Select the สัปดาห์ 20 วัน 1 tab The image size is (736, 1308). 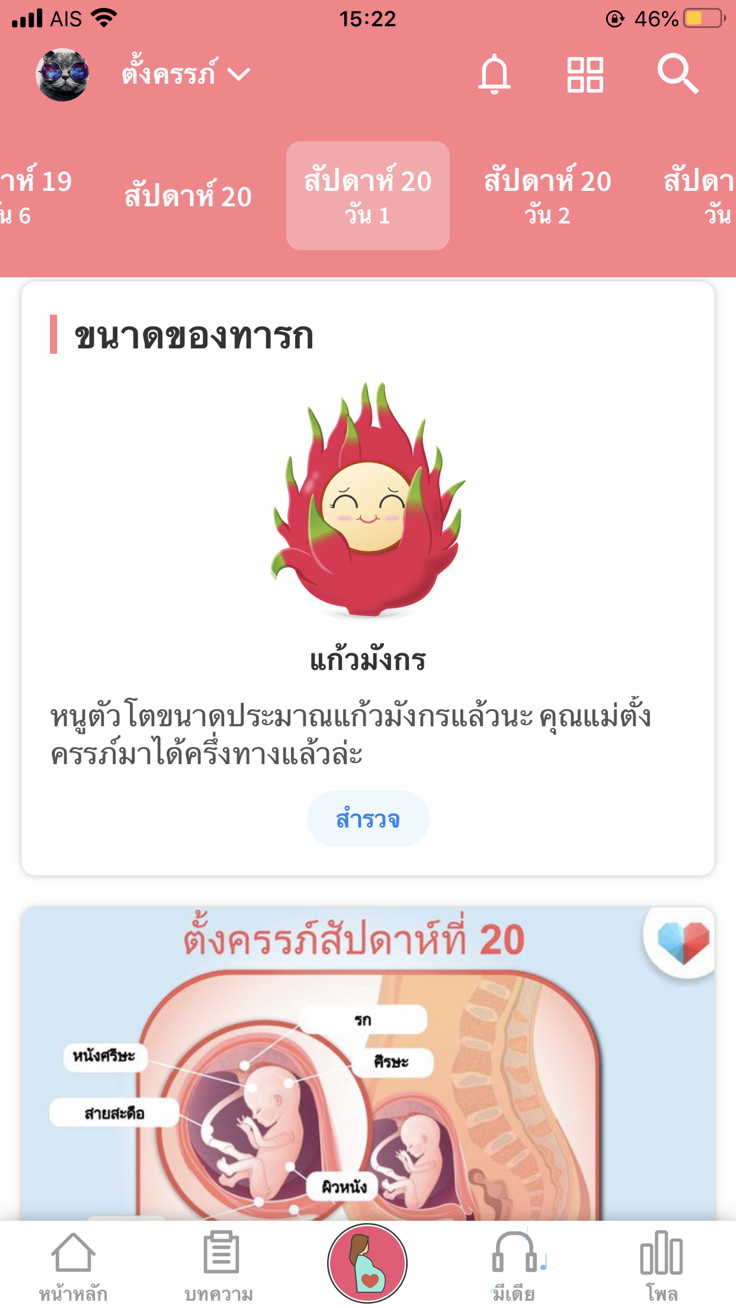pyautogui.click(x=368, y=196)
